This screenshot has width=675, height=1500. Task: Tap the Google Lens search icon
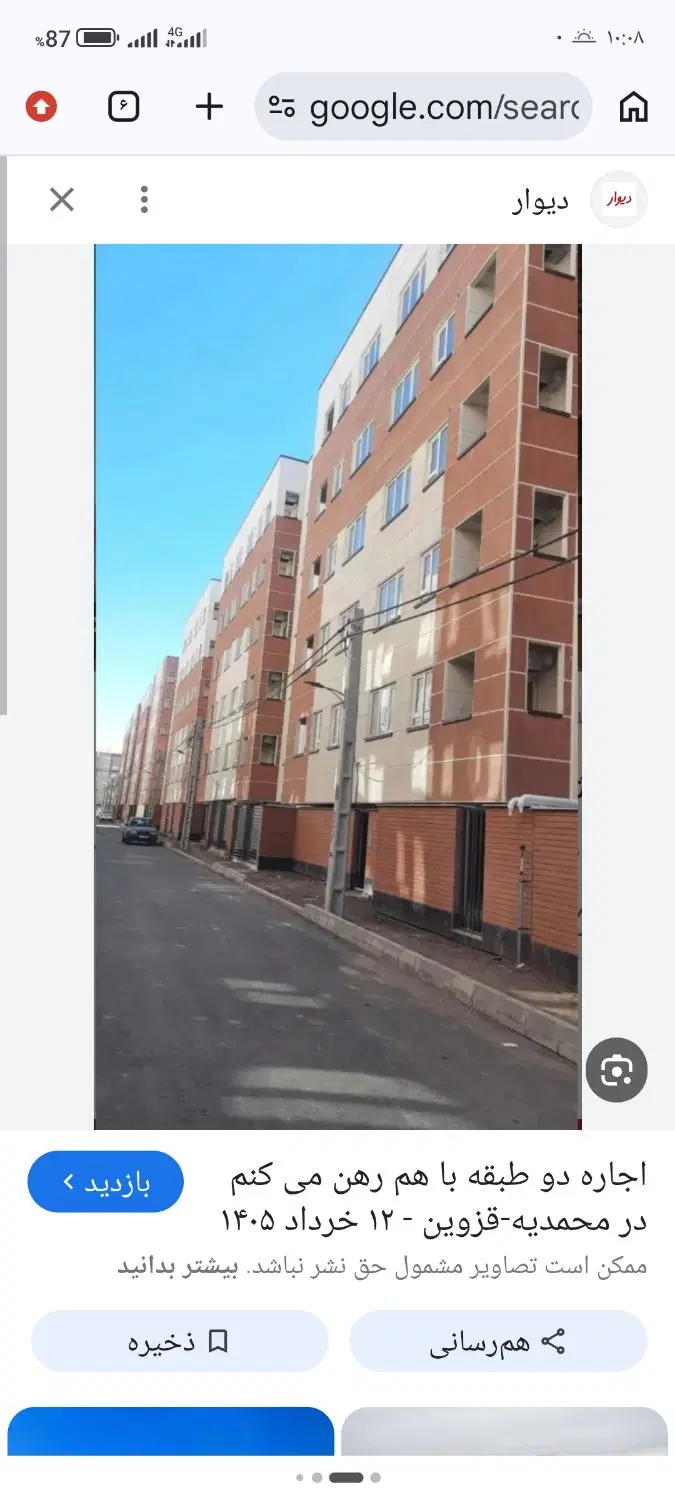617,1071
